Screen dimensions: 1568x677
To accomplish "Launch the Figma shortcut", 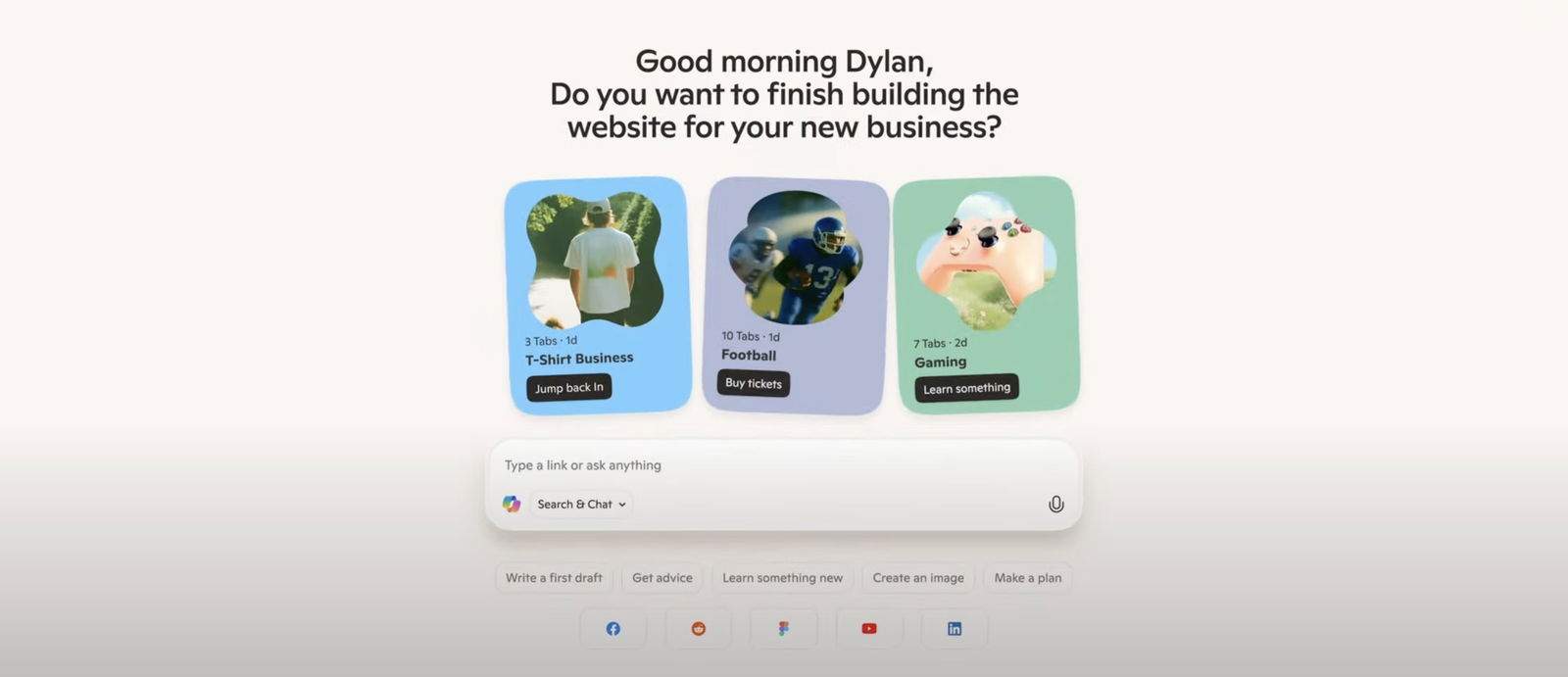I will click(784, 629).
